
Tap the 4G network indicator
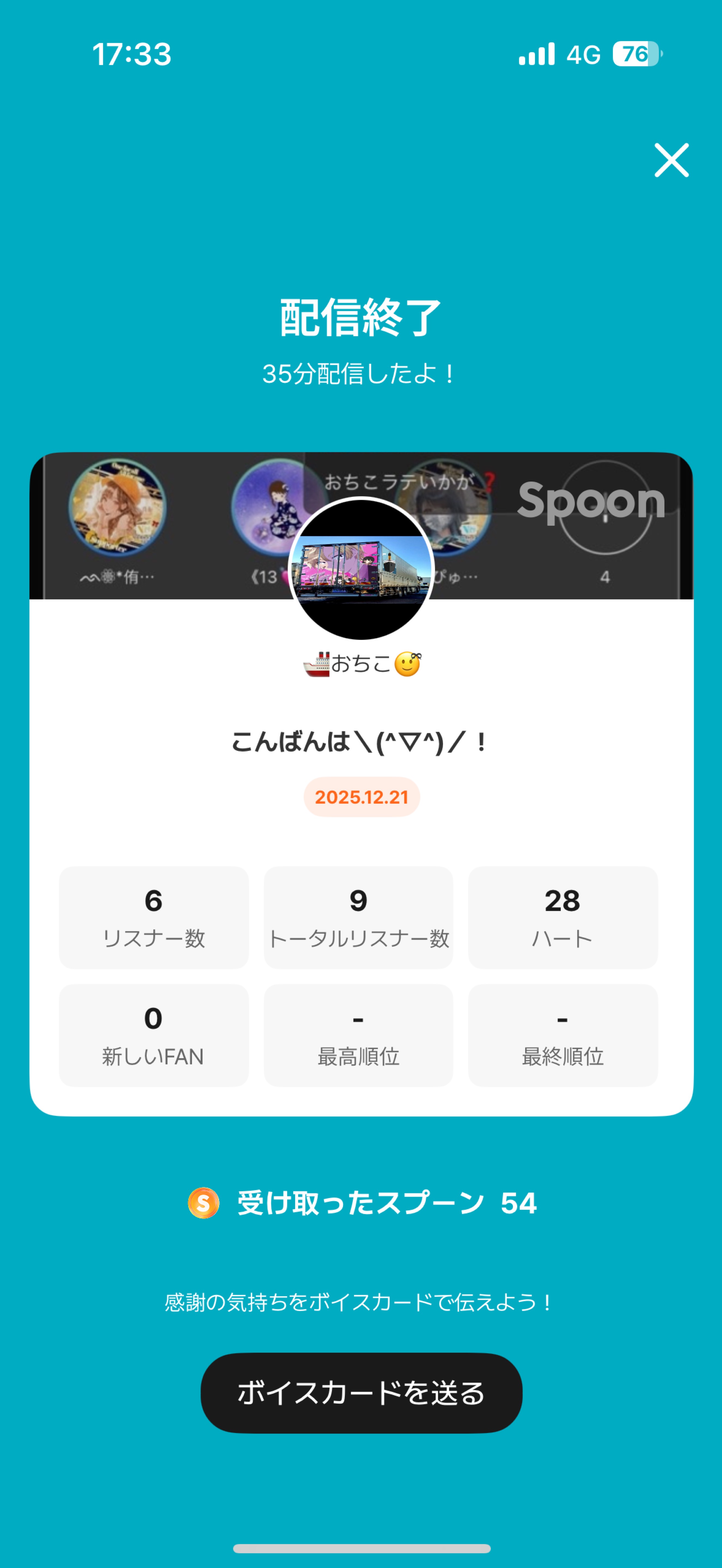coord(583,55)
